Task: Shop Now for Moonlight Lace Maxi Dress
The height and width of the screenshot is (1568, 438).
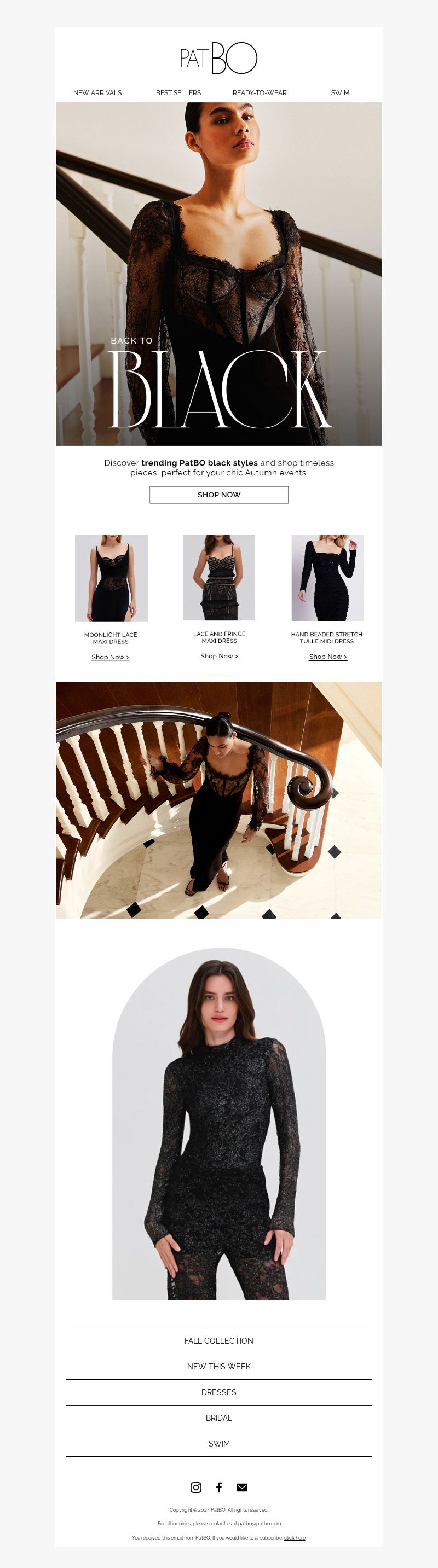Action: 110,657
